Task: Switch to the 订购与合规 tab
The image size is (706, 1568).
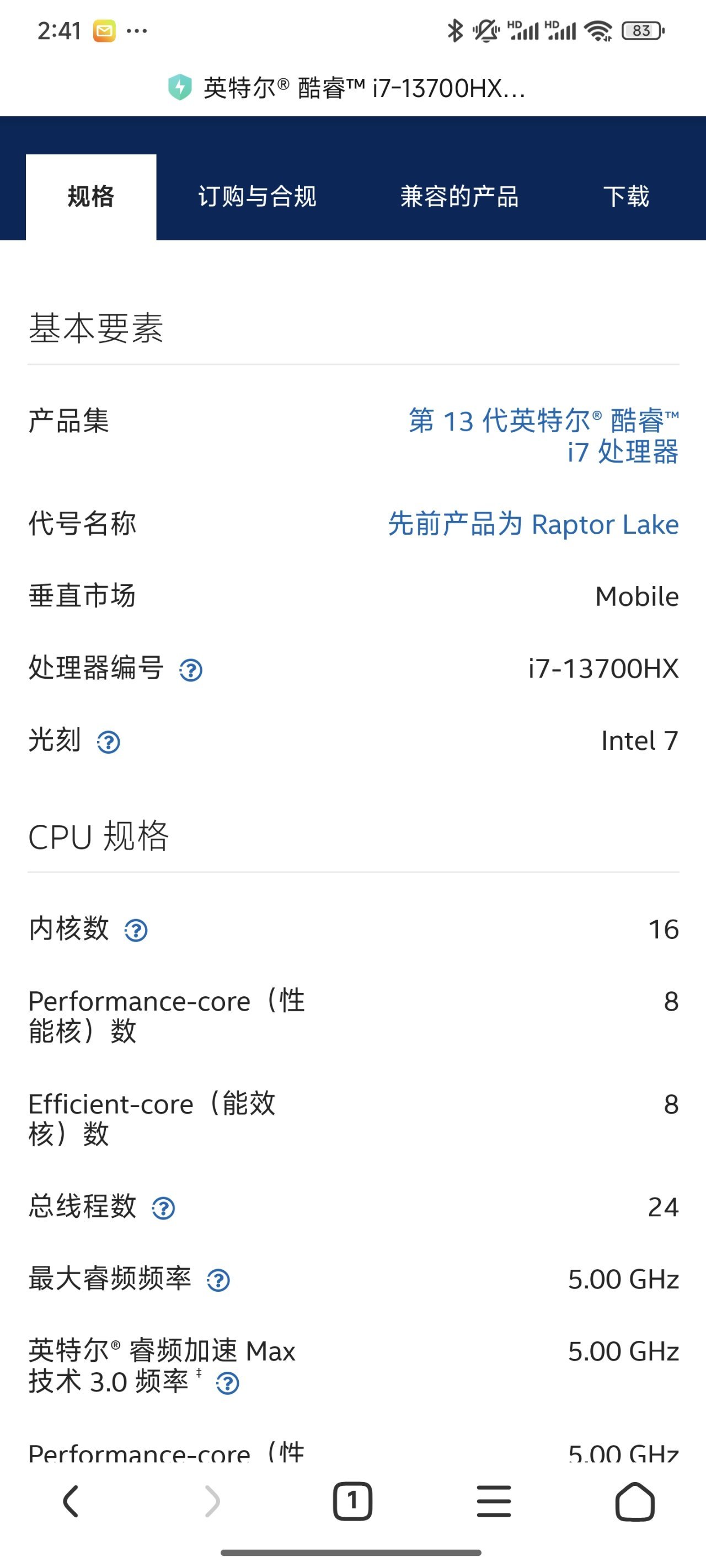Action: (x=257, y=197)
